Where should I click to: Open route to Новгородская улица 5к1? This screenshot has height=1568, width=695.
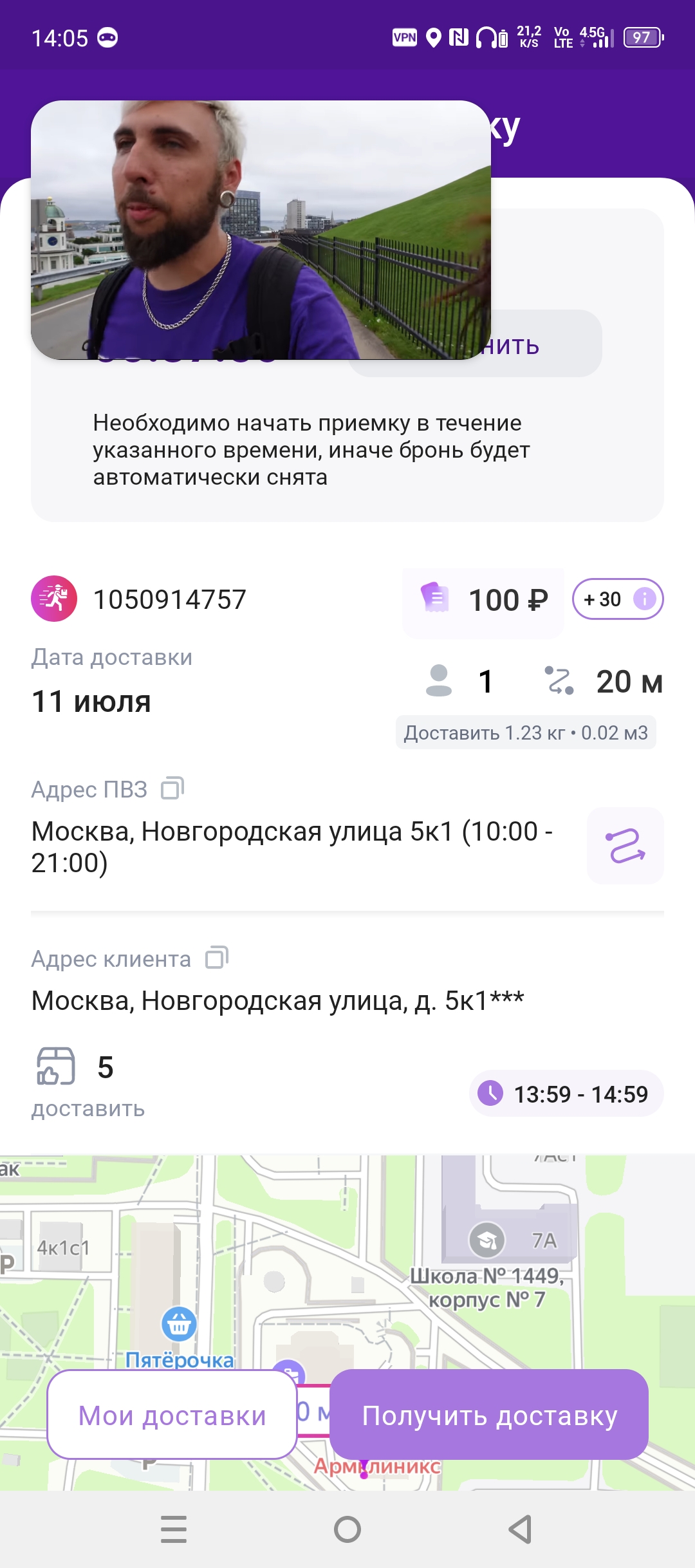[x=625, y=846]
